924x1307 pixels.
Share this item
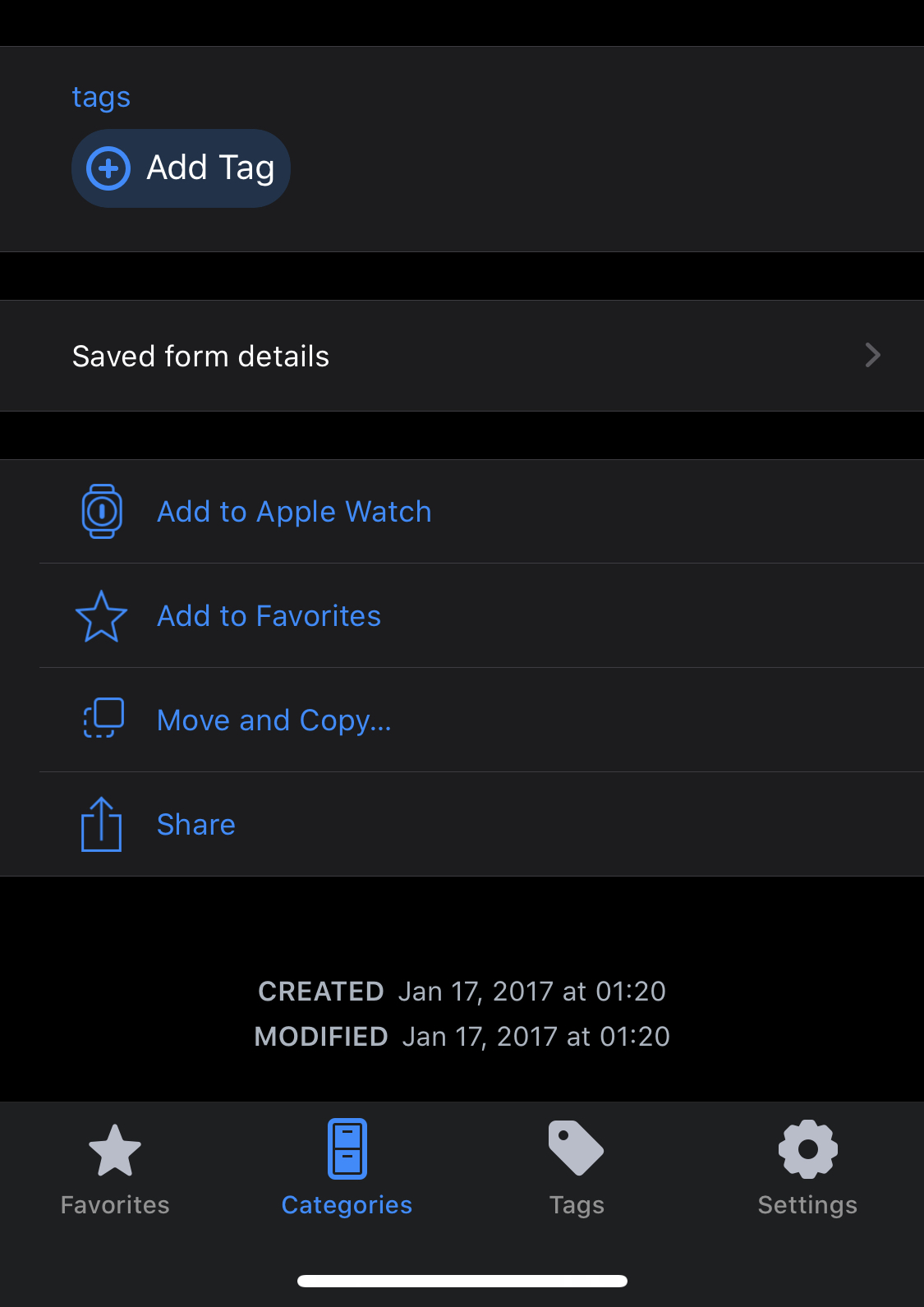(x=462, y=825)
